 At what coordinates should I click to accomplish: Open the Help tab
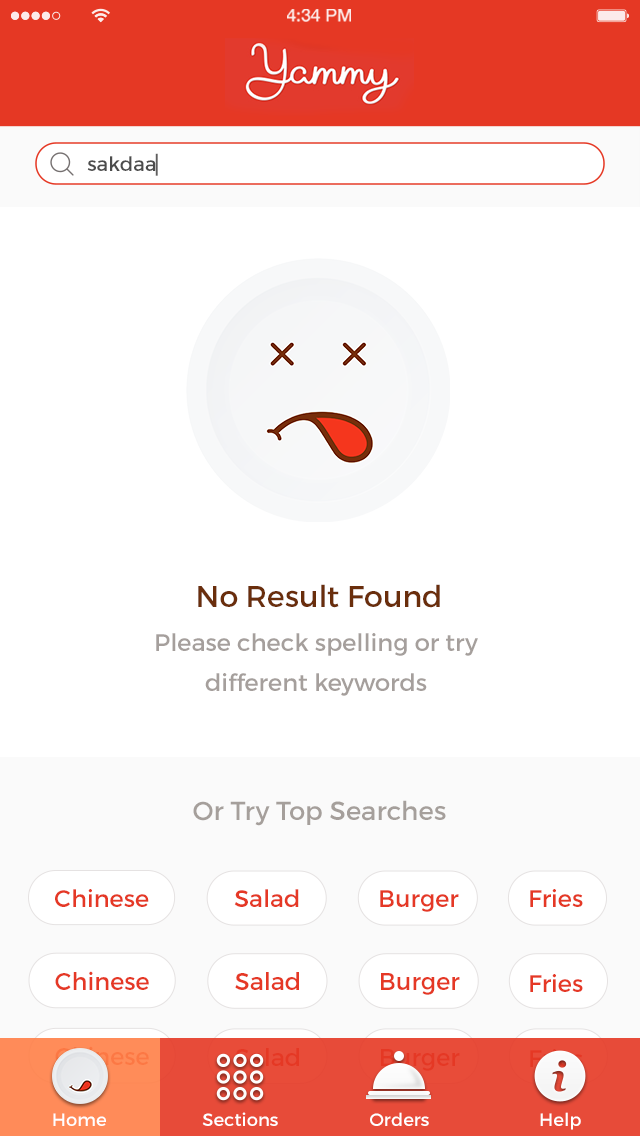click(x=559, y=1087)
